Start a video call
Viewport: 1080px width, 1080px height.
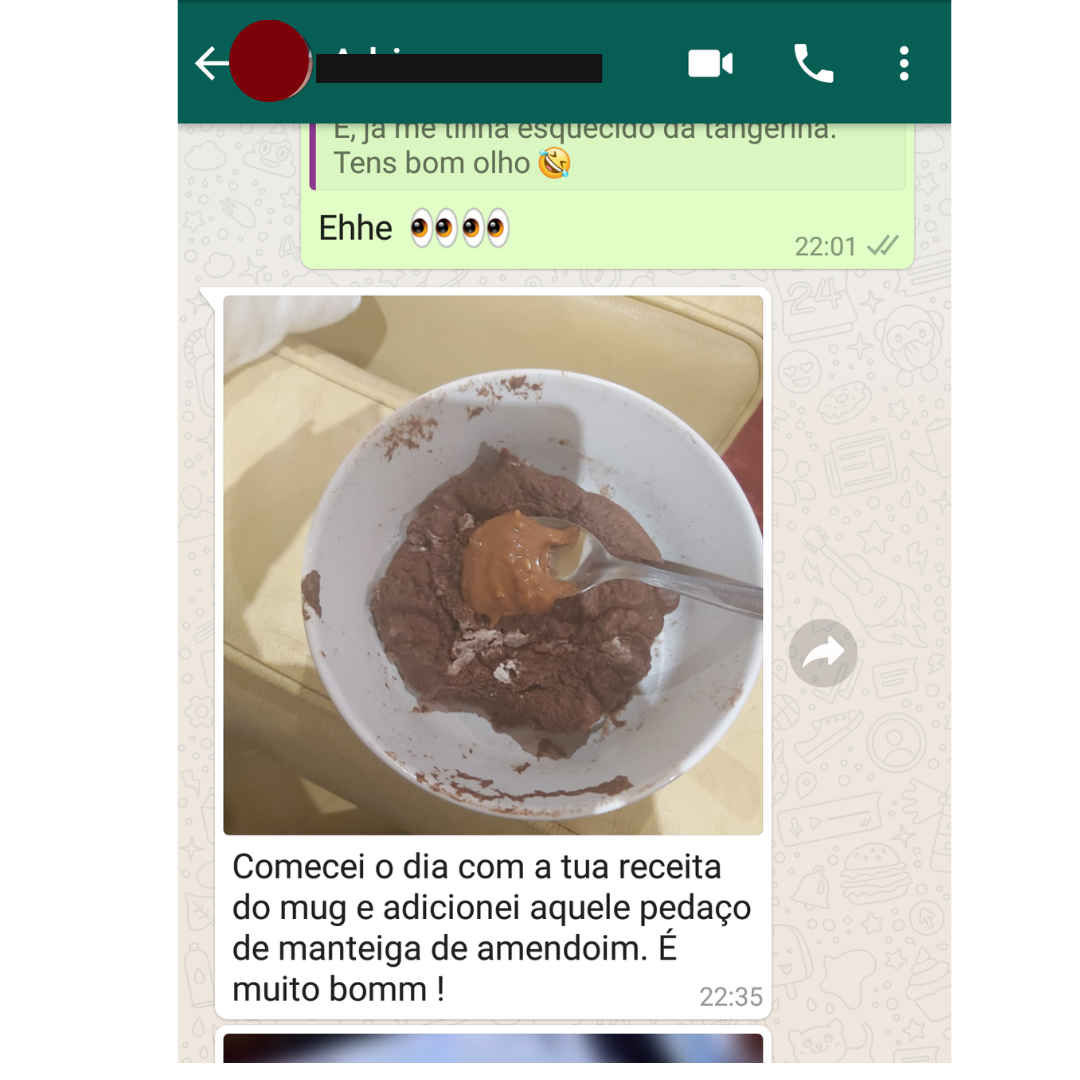coord(711,64)
